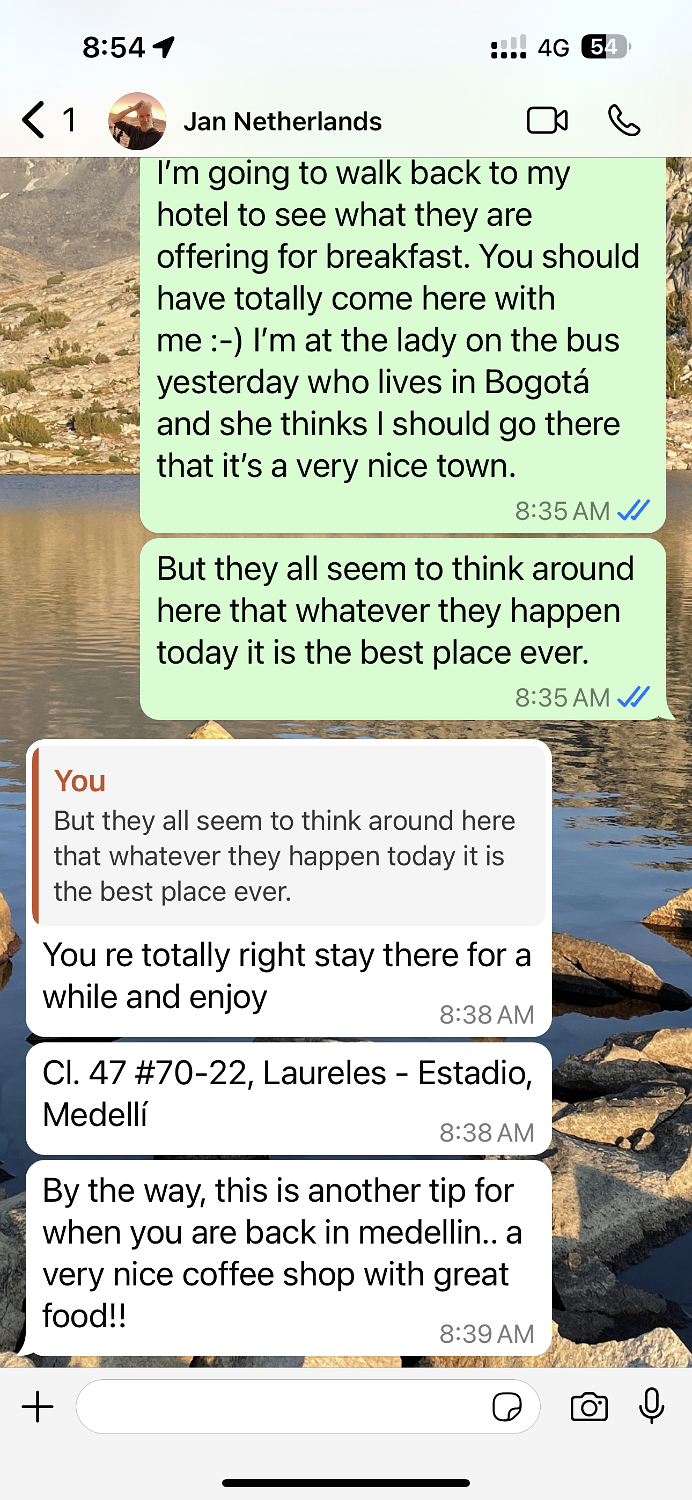The height and width of the screenshot is (1500, 692).
Task: Open Jan Netherlands contact info
Action: click(x=282, y=122)
